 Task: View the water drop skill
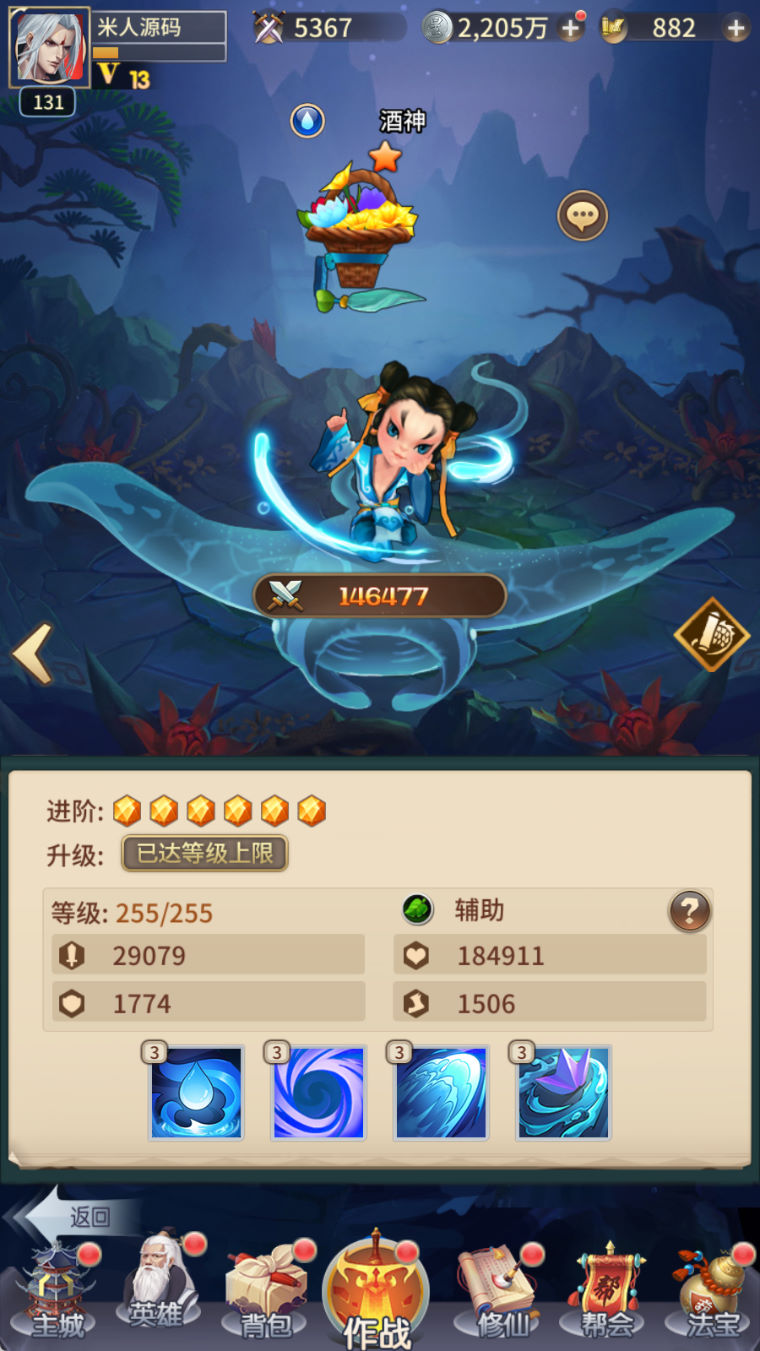coord(197,1093)
